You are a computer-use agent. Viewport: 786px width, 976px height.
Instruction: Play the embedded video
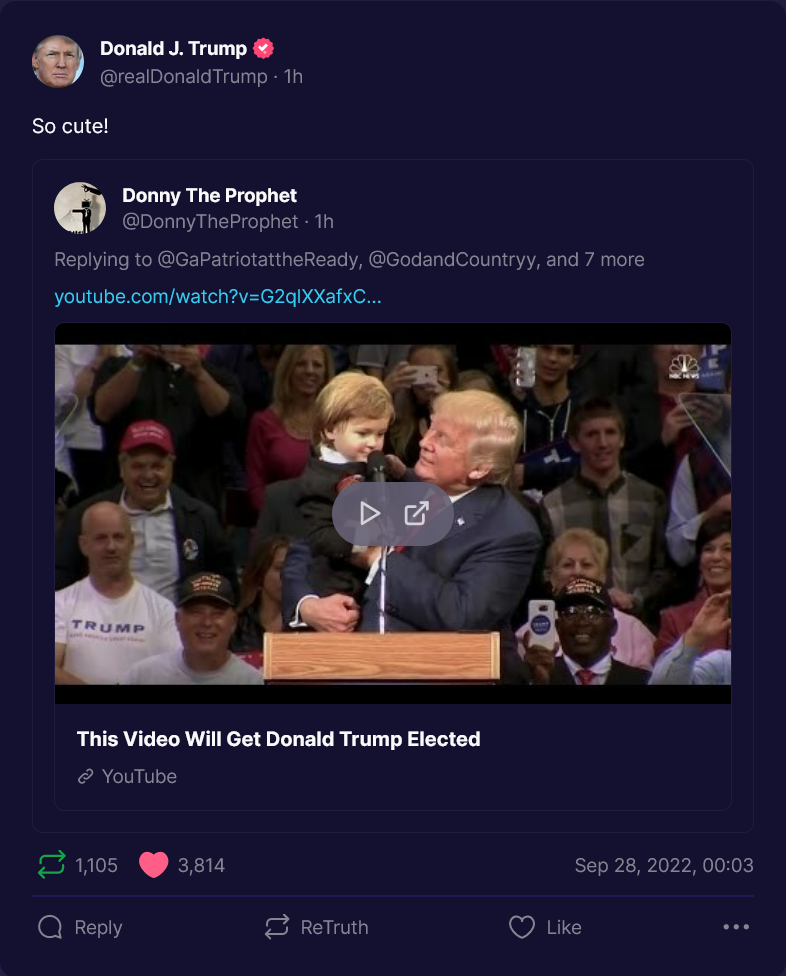pyautogui.click(x=370, y=514)
